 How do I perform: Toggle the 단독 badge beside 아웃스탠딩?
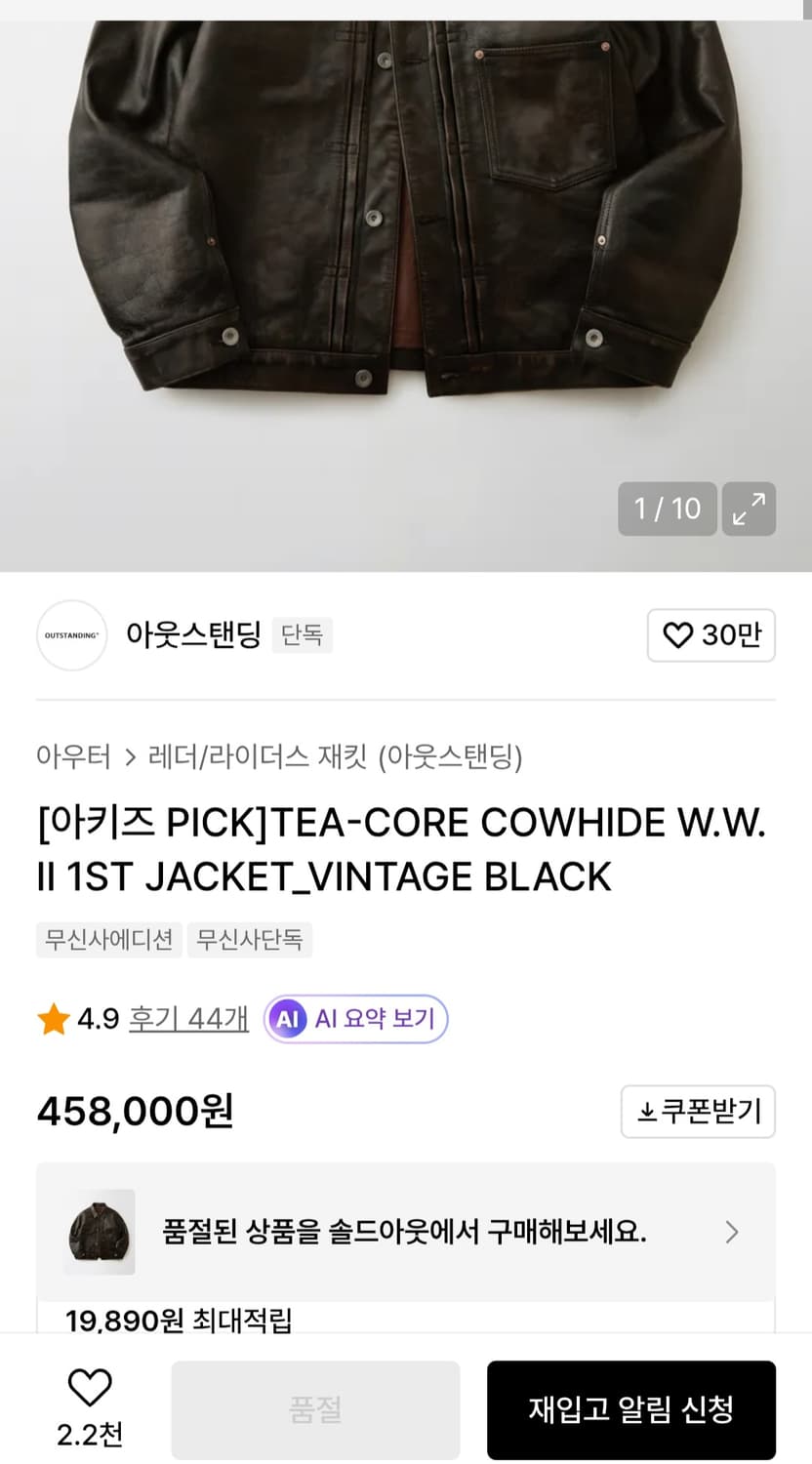point(302,635)
